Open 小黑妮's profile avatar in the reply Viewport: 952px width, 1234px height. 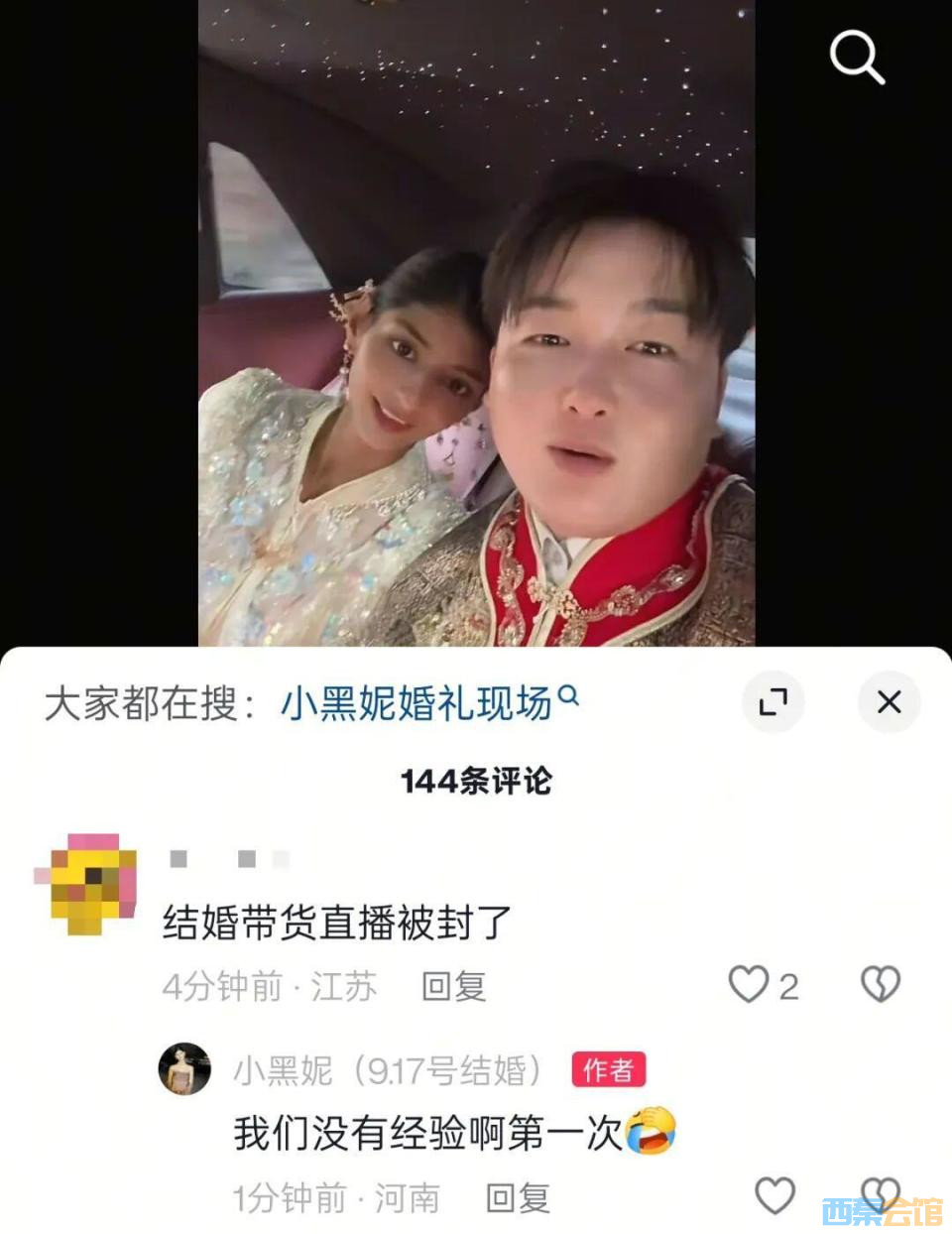[184, 1069]
